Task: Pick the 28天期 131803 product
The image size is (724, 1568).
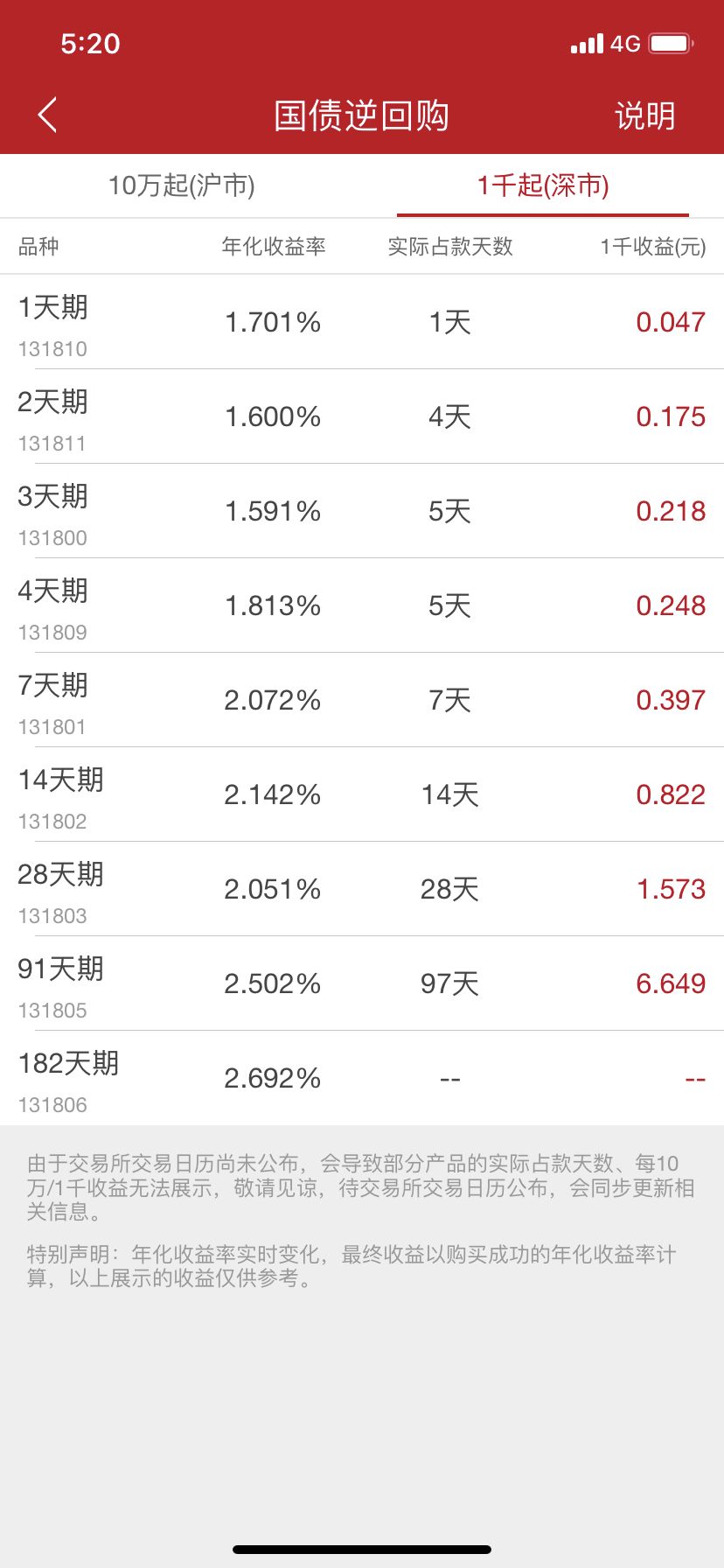Action: click(362, 889)
